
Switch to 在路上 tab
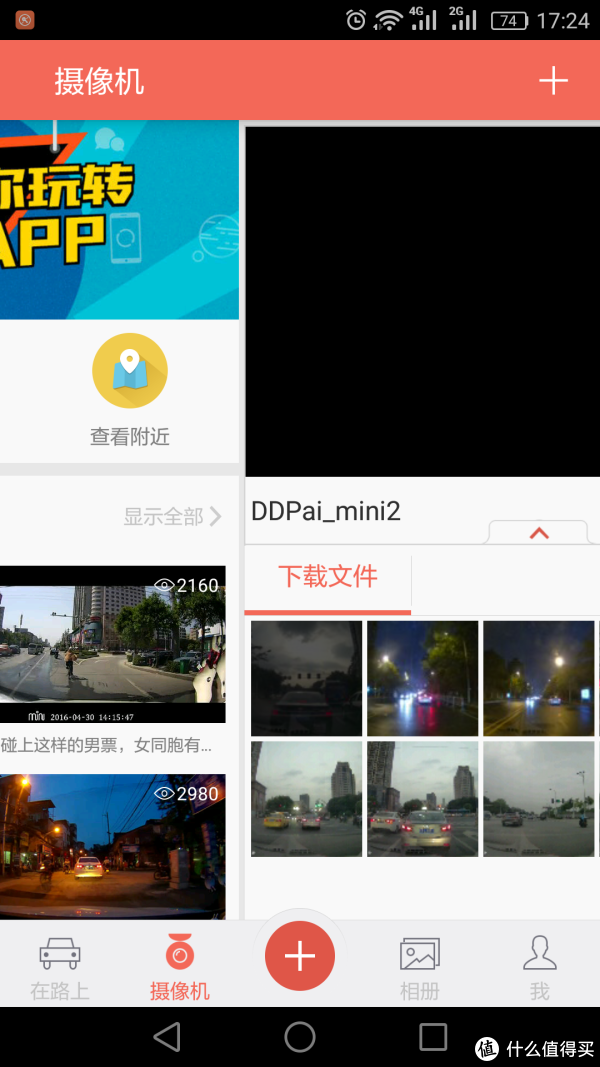(59, 968)
